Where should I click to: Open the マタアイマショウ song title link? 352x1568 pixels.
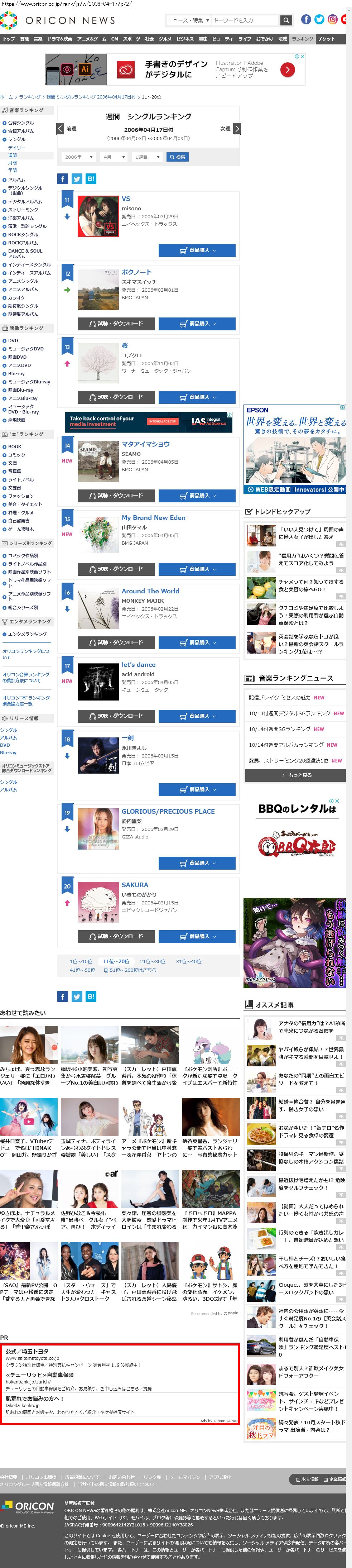click(x=145, y=444)
